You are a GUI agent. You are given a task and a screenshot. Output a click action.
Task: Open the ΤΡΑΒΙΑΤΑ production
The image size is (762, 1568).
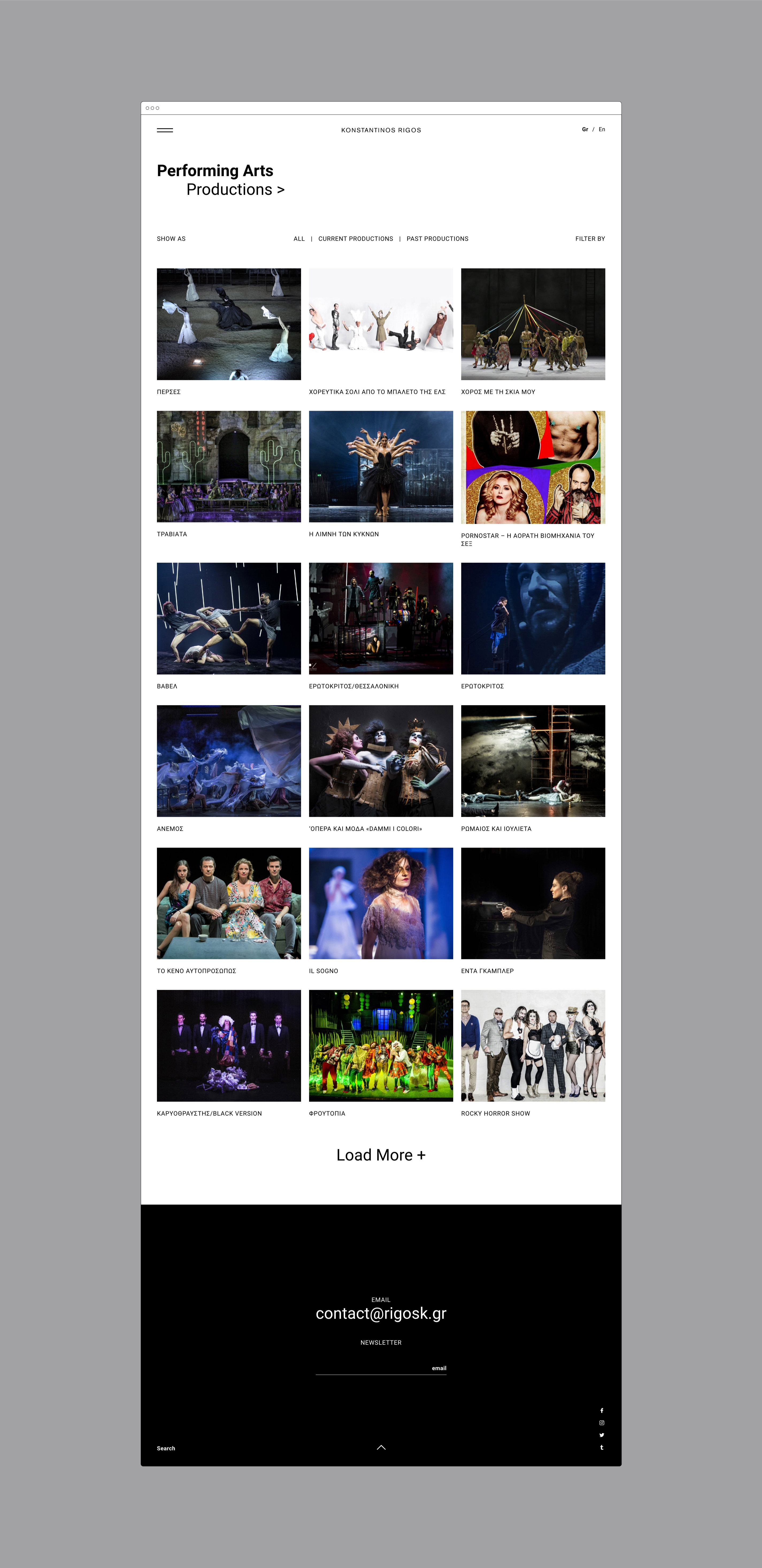(x=229, y=466)
